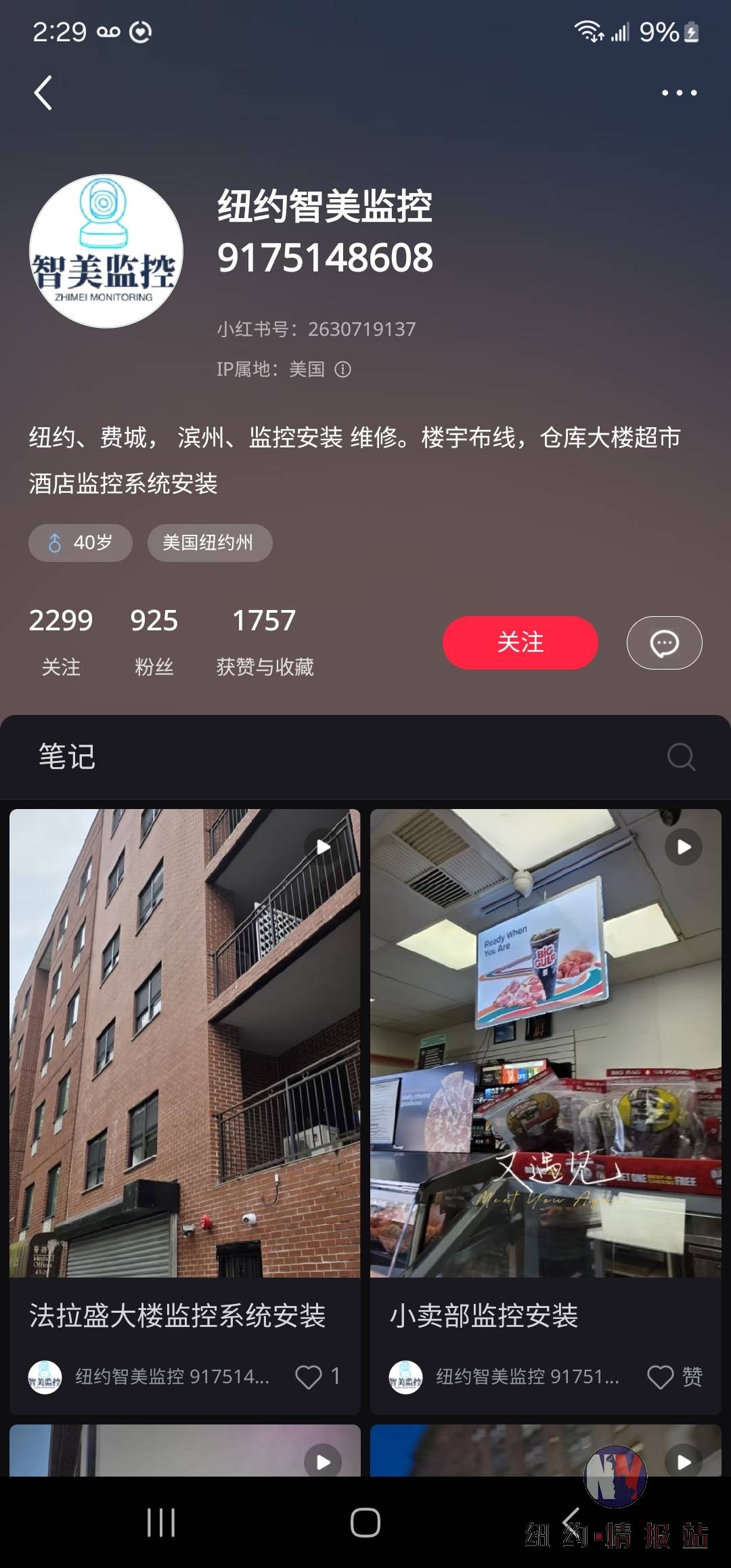Image resolution: width=731 pixels, height=1568 pixels.
Task: Go to the system home screen
Action: pos(365,1523)
